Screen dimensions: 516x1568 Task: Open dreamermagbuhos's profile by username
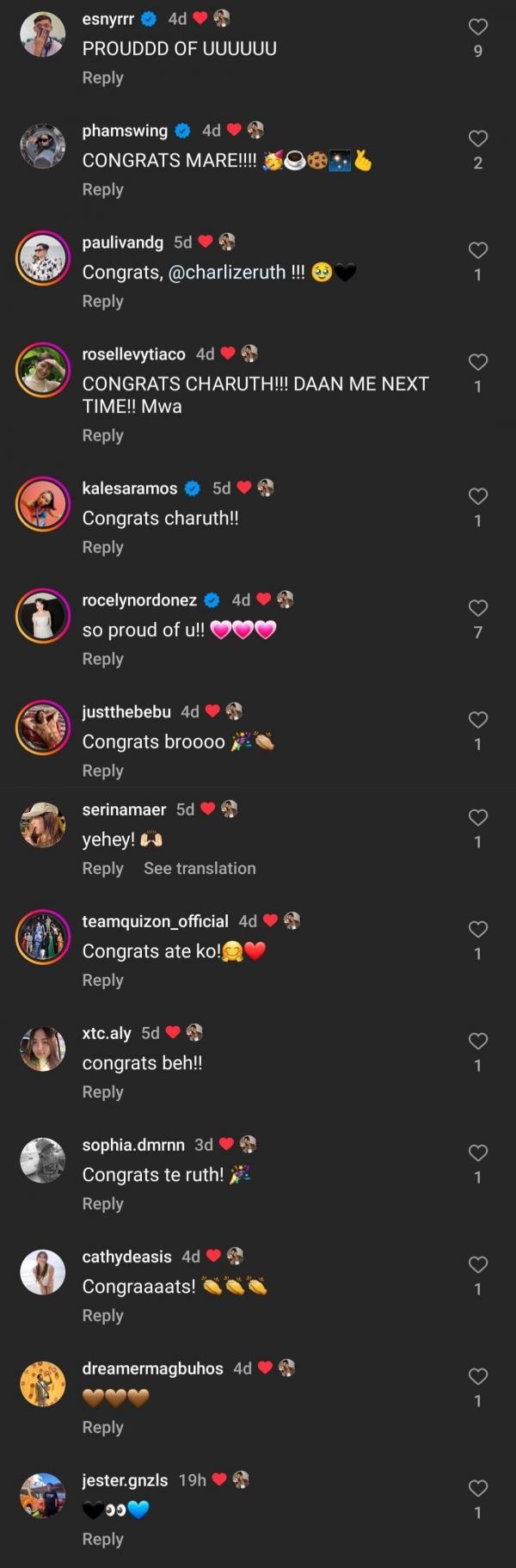point(152,1368)
